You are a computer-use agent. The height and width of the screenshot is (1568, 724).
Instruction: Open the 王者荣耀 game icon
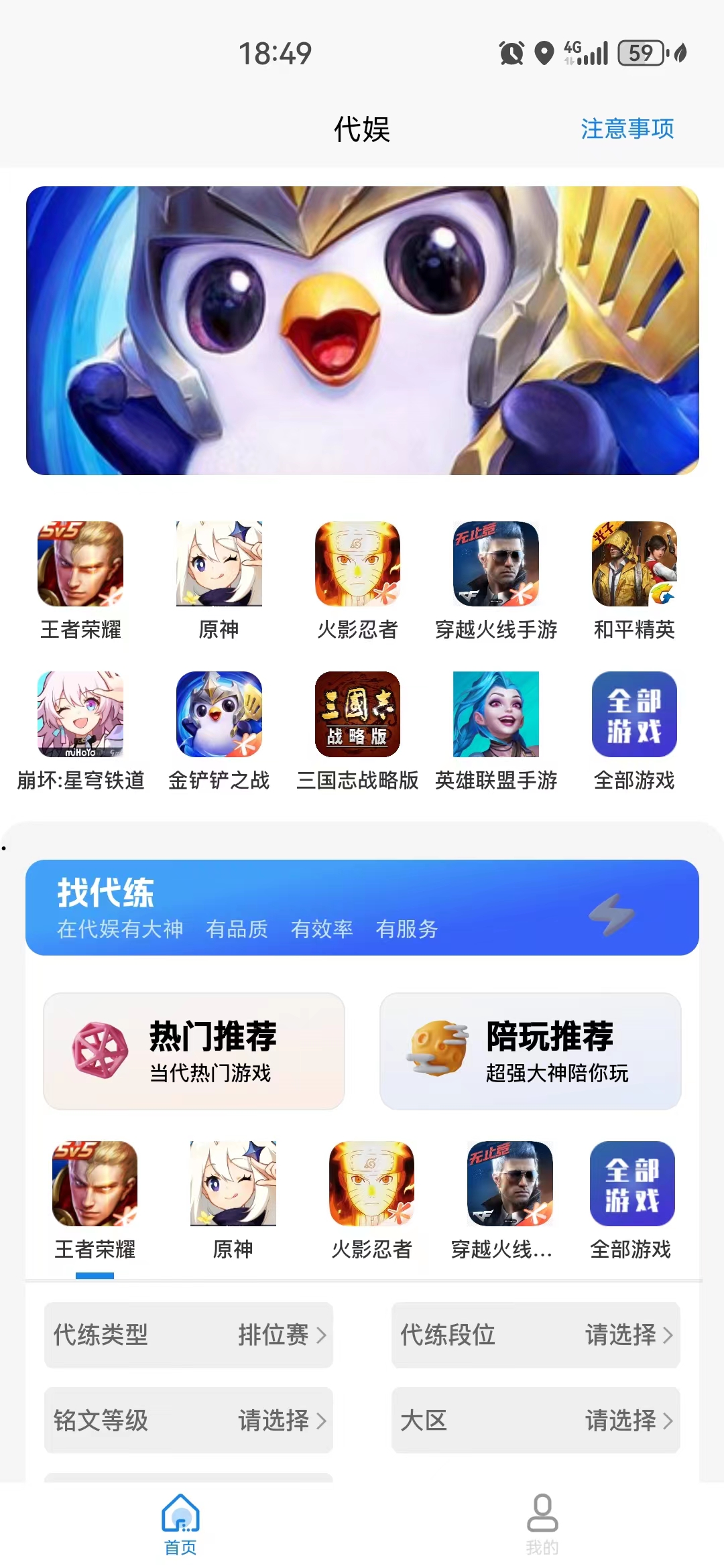pos(80,566)
